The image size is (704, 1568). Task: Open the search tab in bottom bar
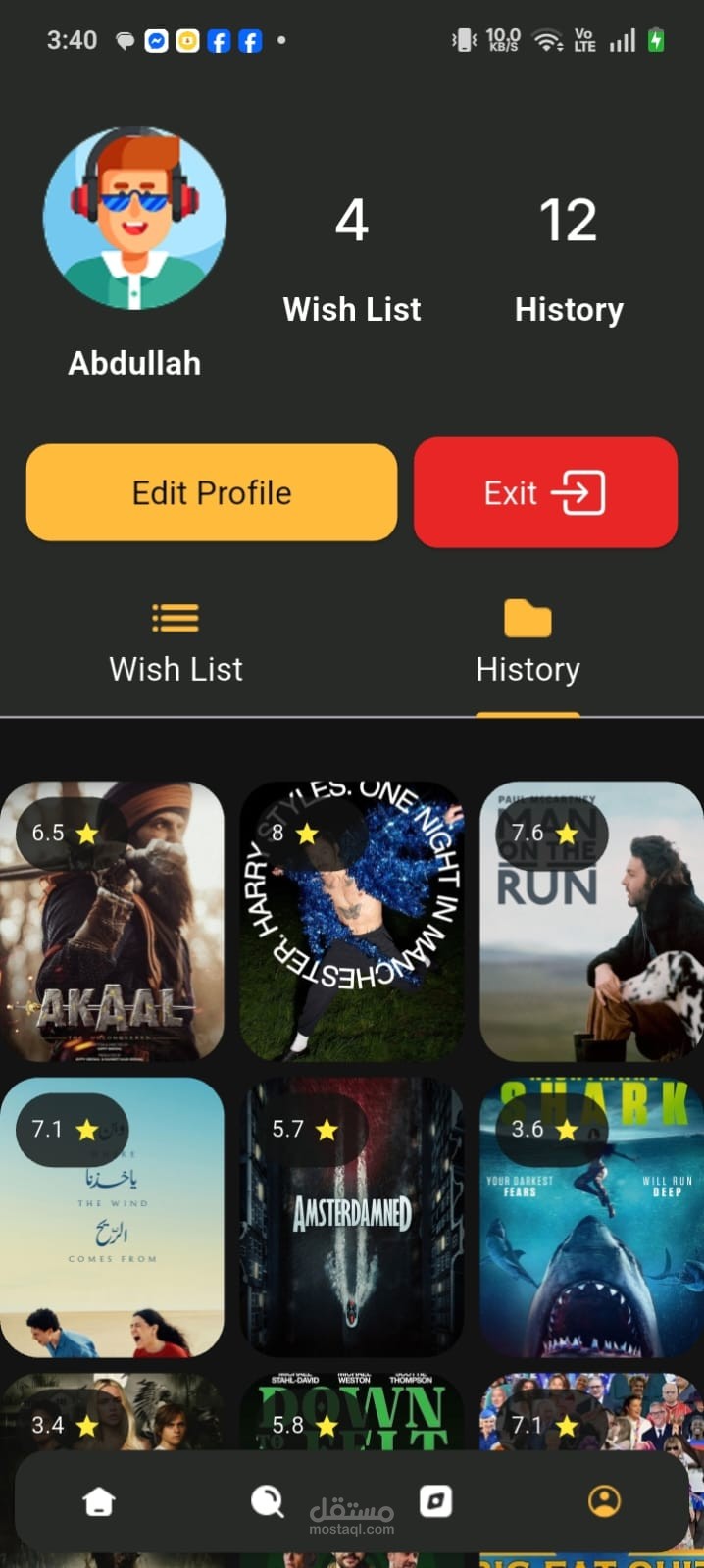tap(267, 1501)
